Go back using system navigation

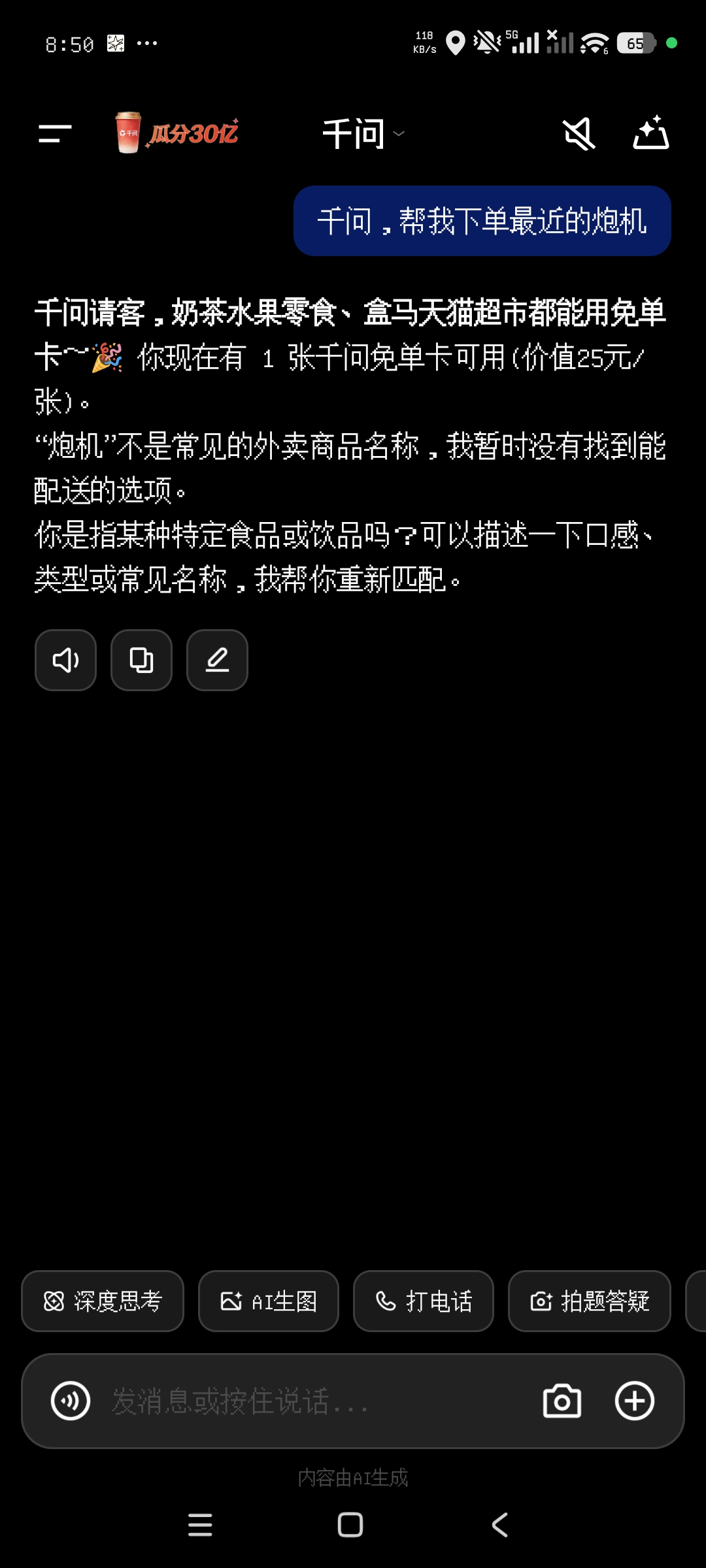(500, 1525)
